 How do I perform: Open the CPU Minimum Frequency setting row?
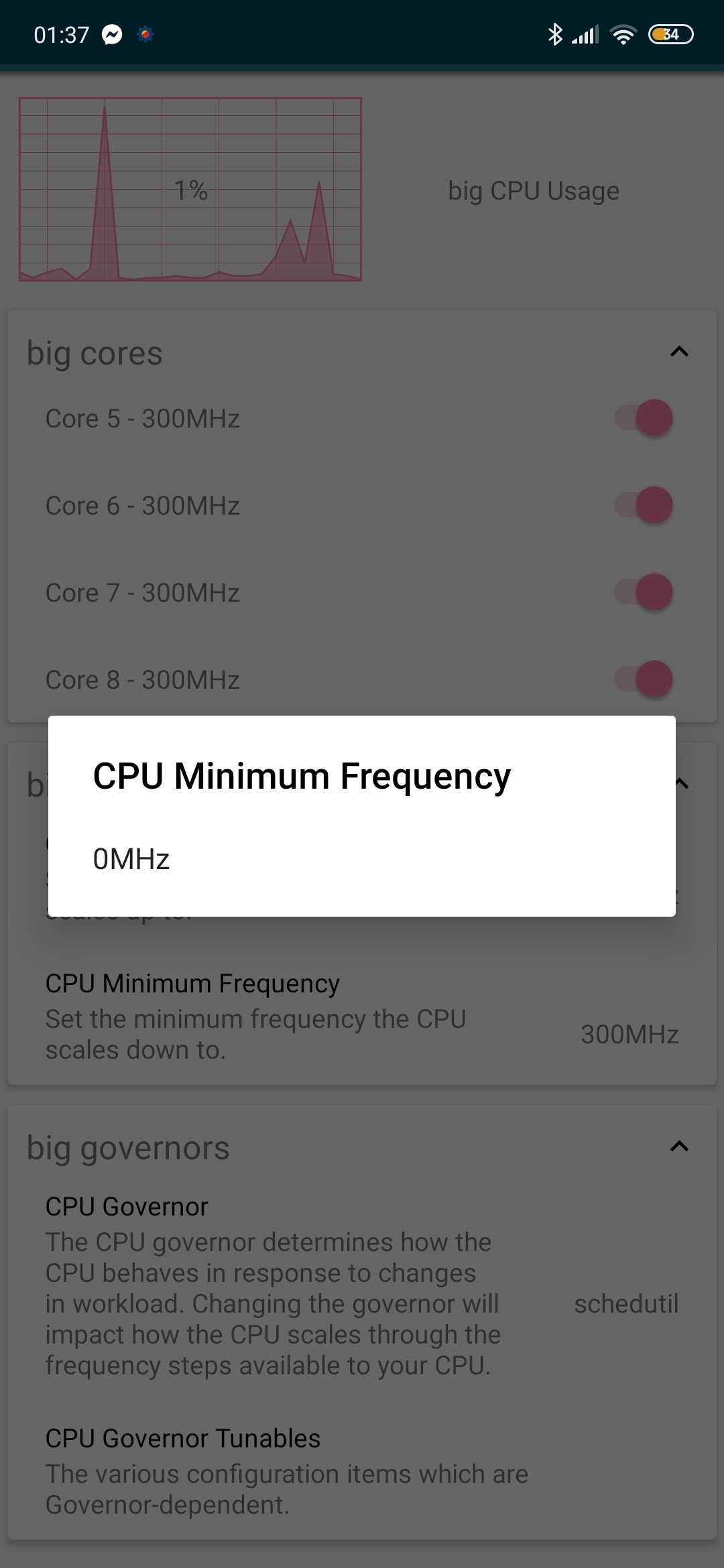coord(362,1017)
